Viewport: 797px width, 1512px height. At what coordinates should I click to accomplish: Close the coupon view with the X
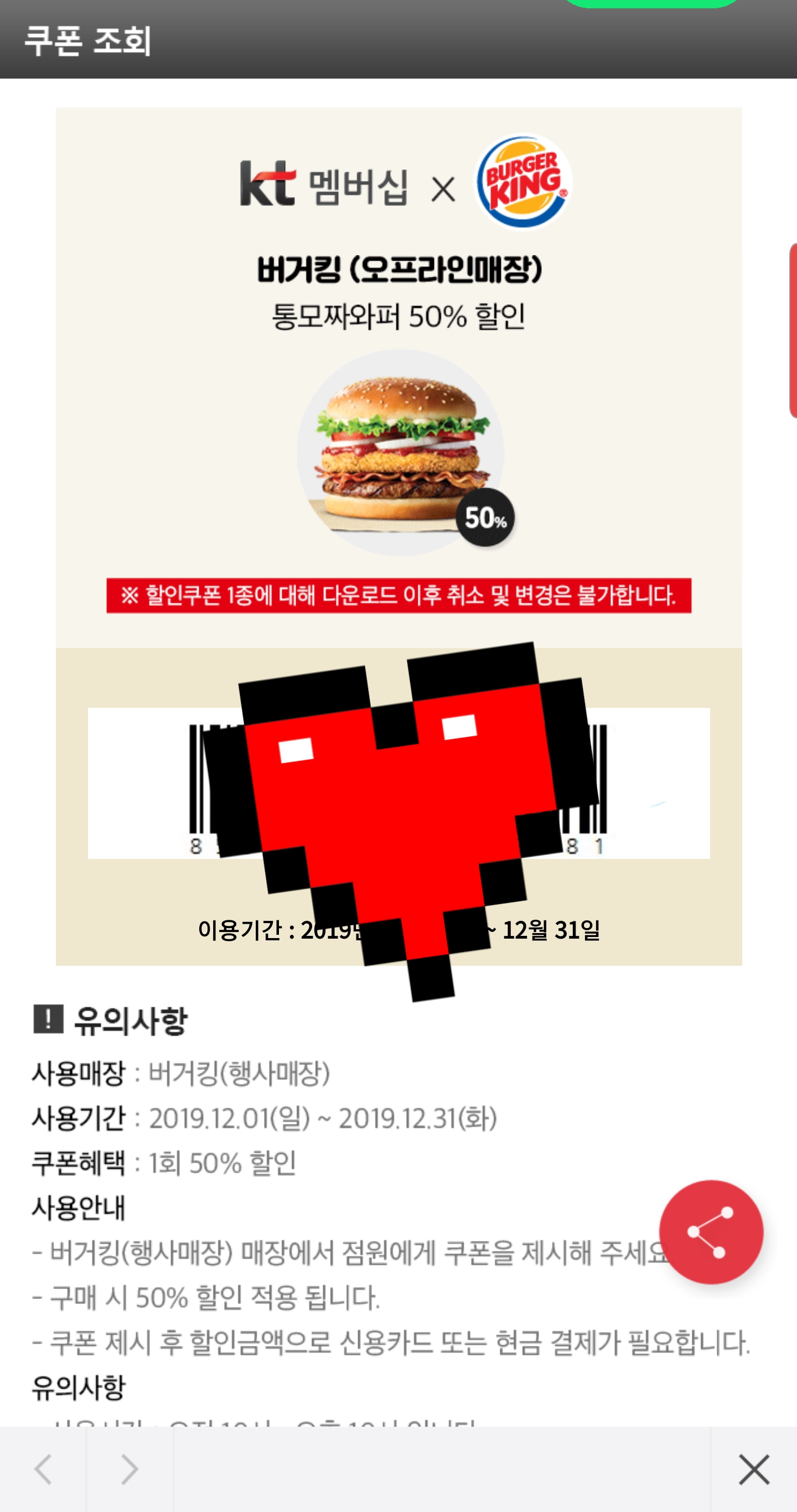pyautogui.click(x=754, y=1470)
